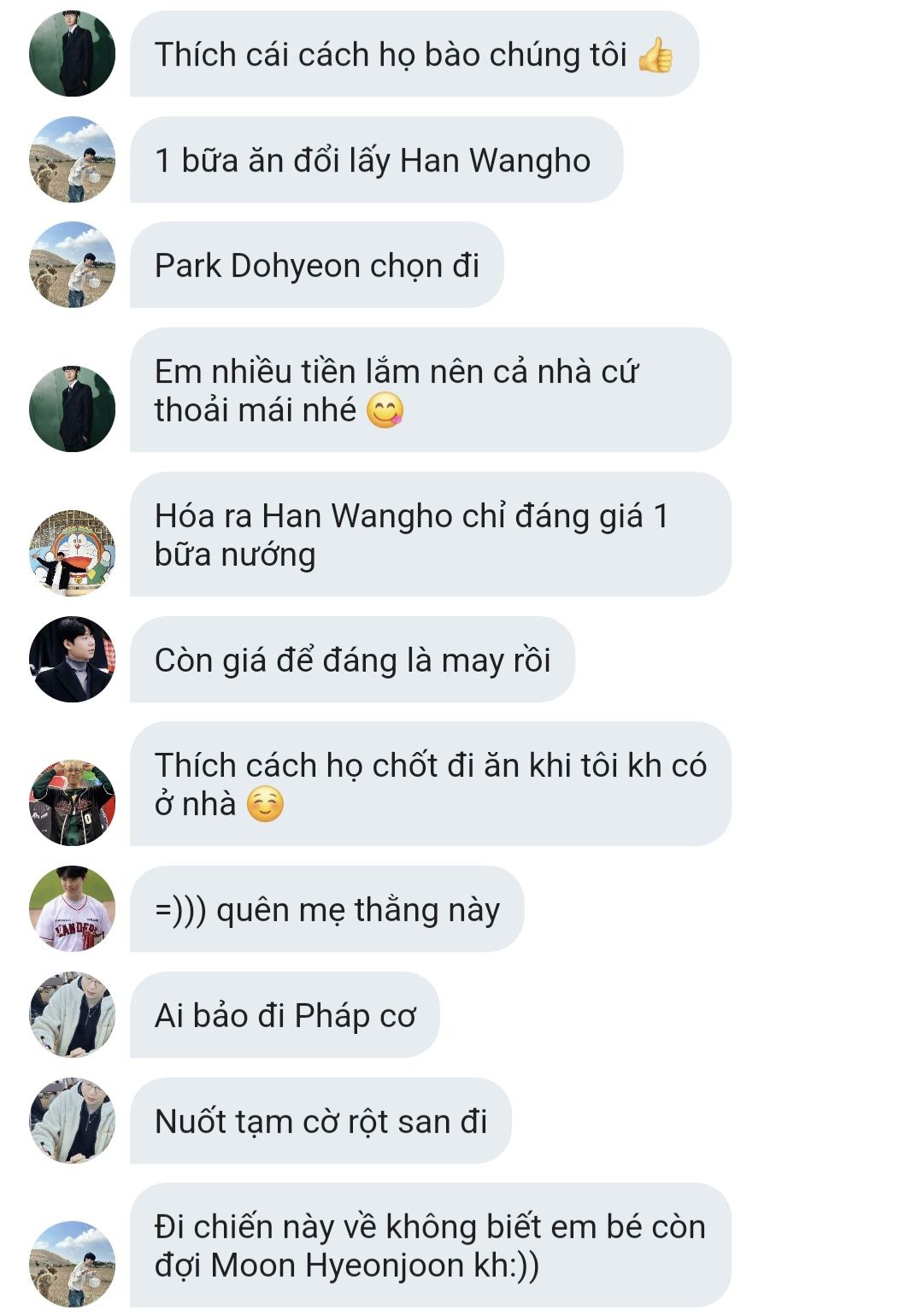The width and height of the screenshot is (923, 1316).
Task: Open sender avatar of 'Ai bảo đi Pháp cơ'
Action: tap(72, 1014)
